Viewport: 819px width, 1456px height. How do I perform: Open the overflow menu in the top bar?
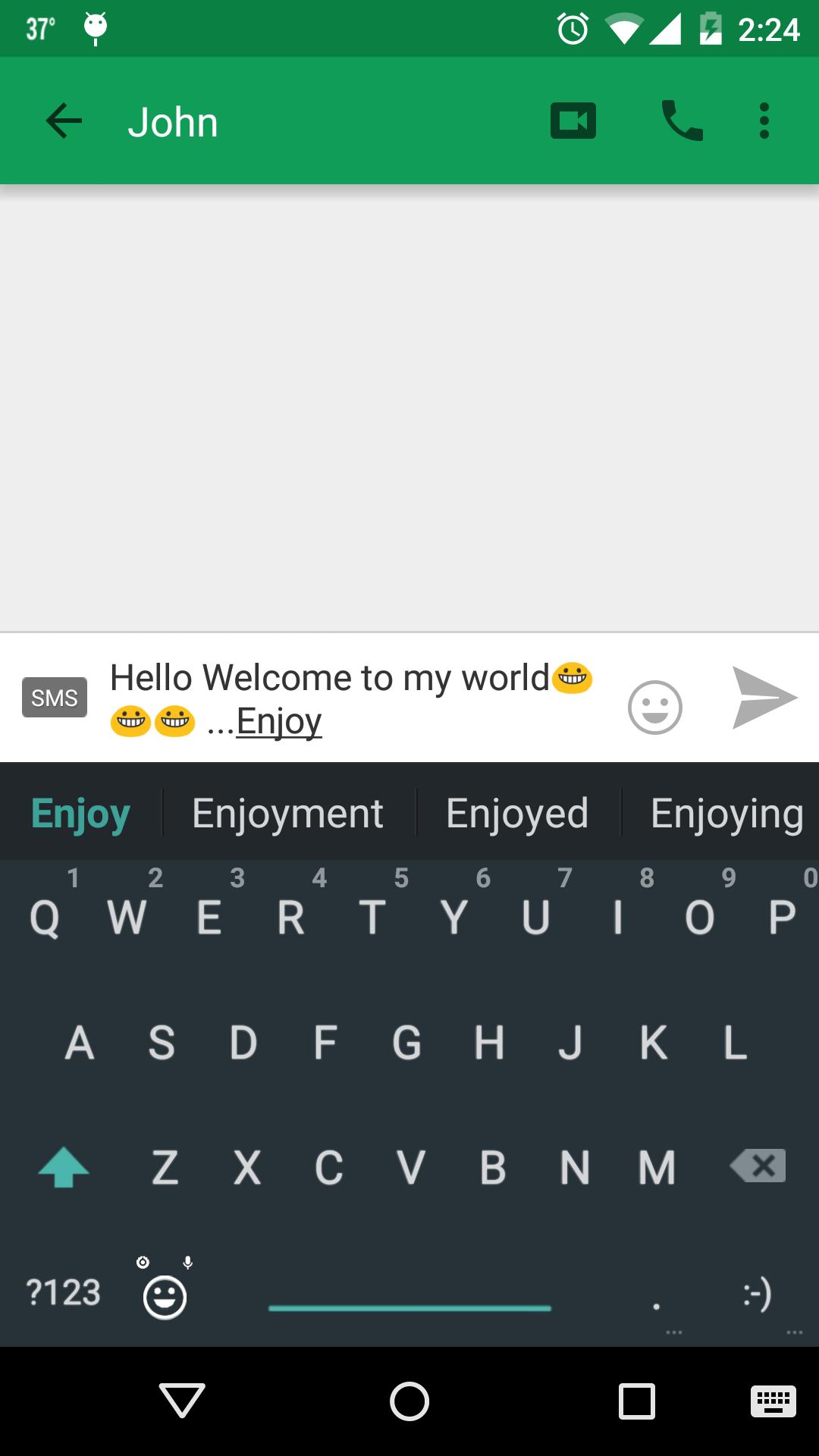point(763,120)
